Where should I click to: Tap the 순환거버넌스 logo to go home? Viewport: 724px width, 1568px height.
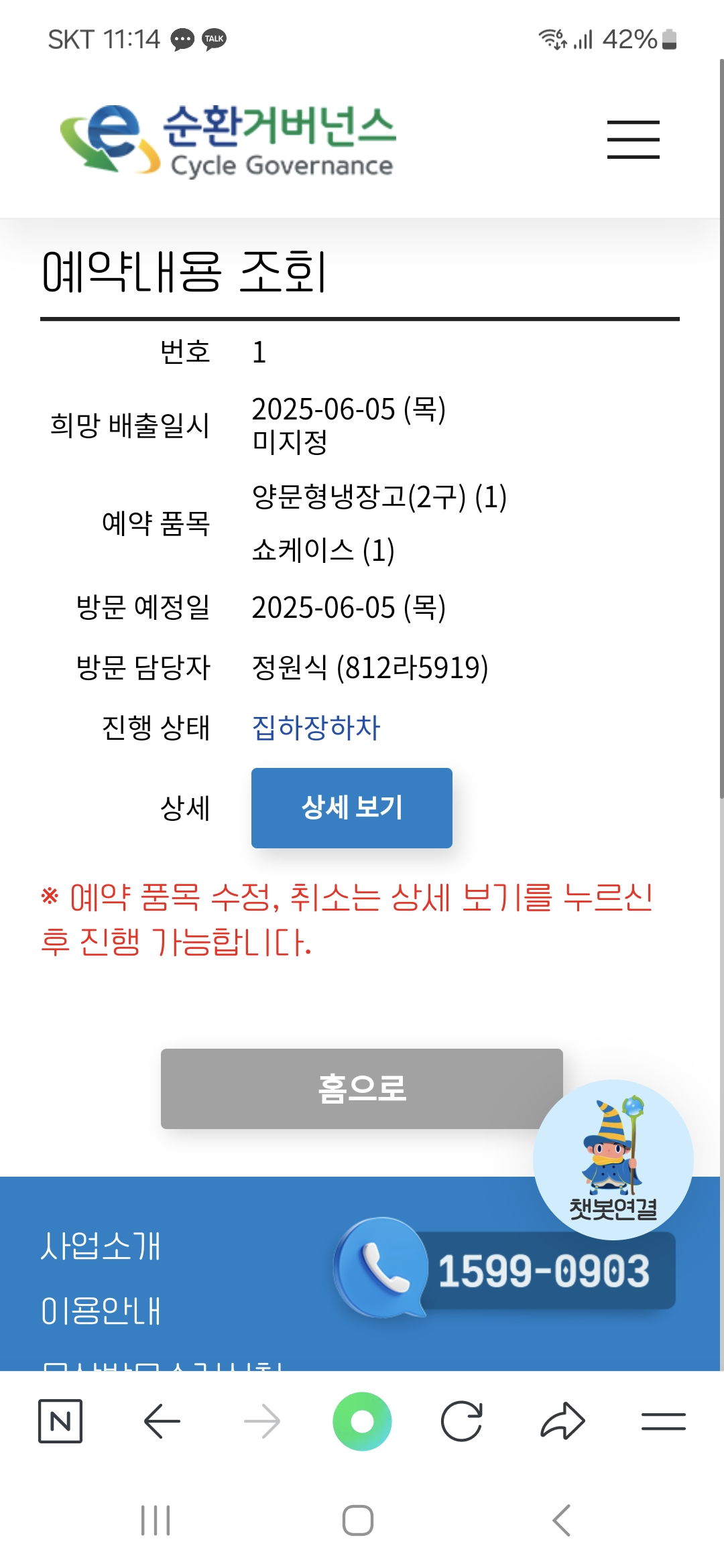pyautogui.click(x=228, y=141)
